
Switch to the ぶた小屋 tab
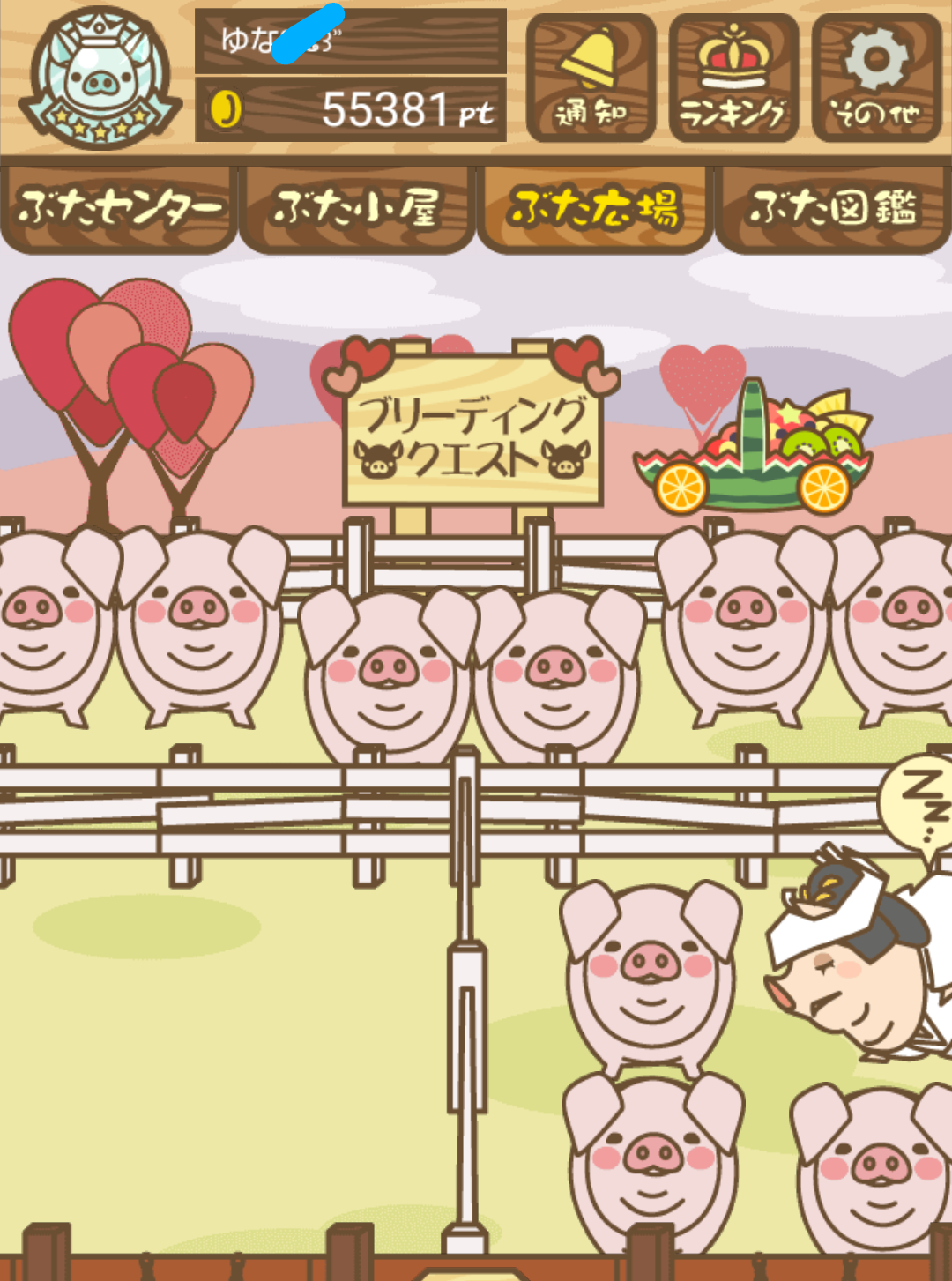click(x=356, y=208)
